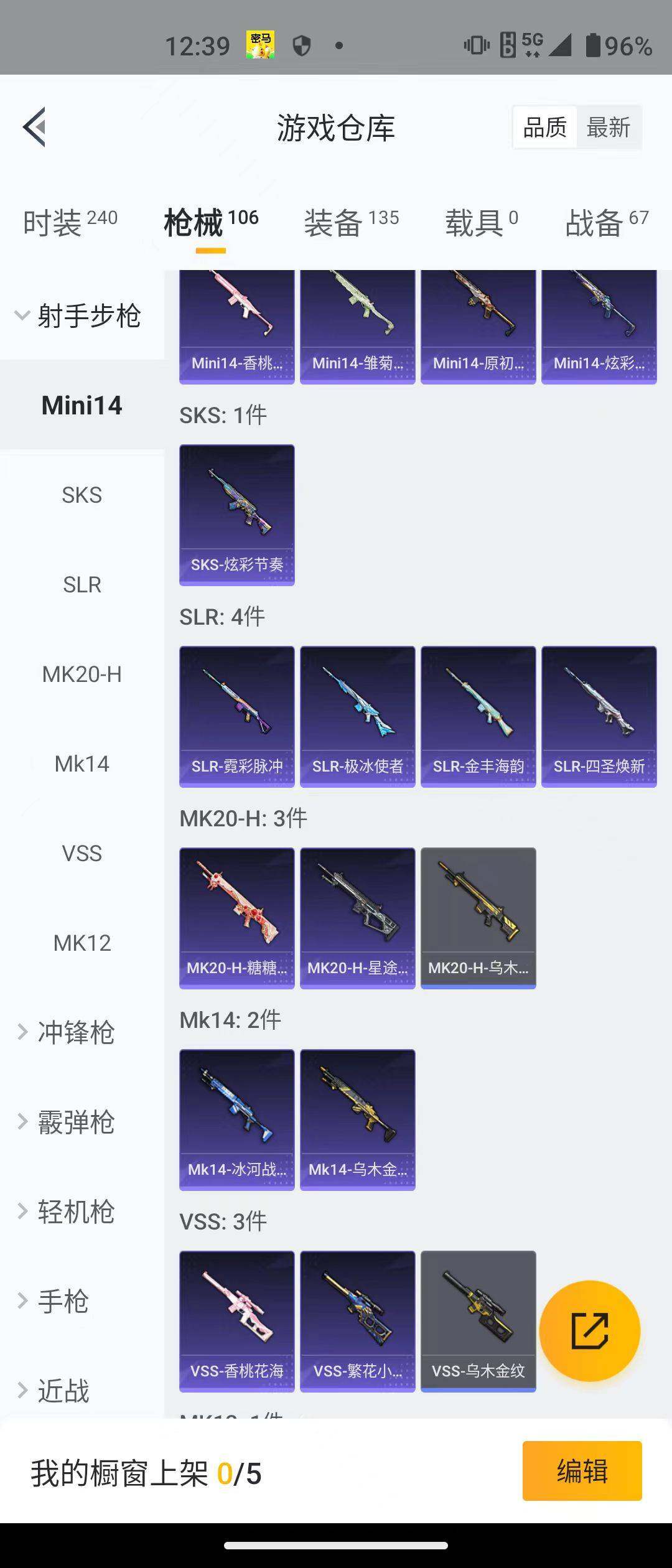Open the VSS-乌木金纹 skin card
This screenshot has height=1568, width=672.
[x=478, y=1321]
